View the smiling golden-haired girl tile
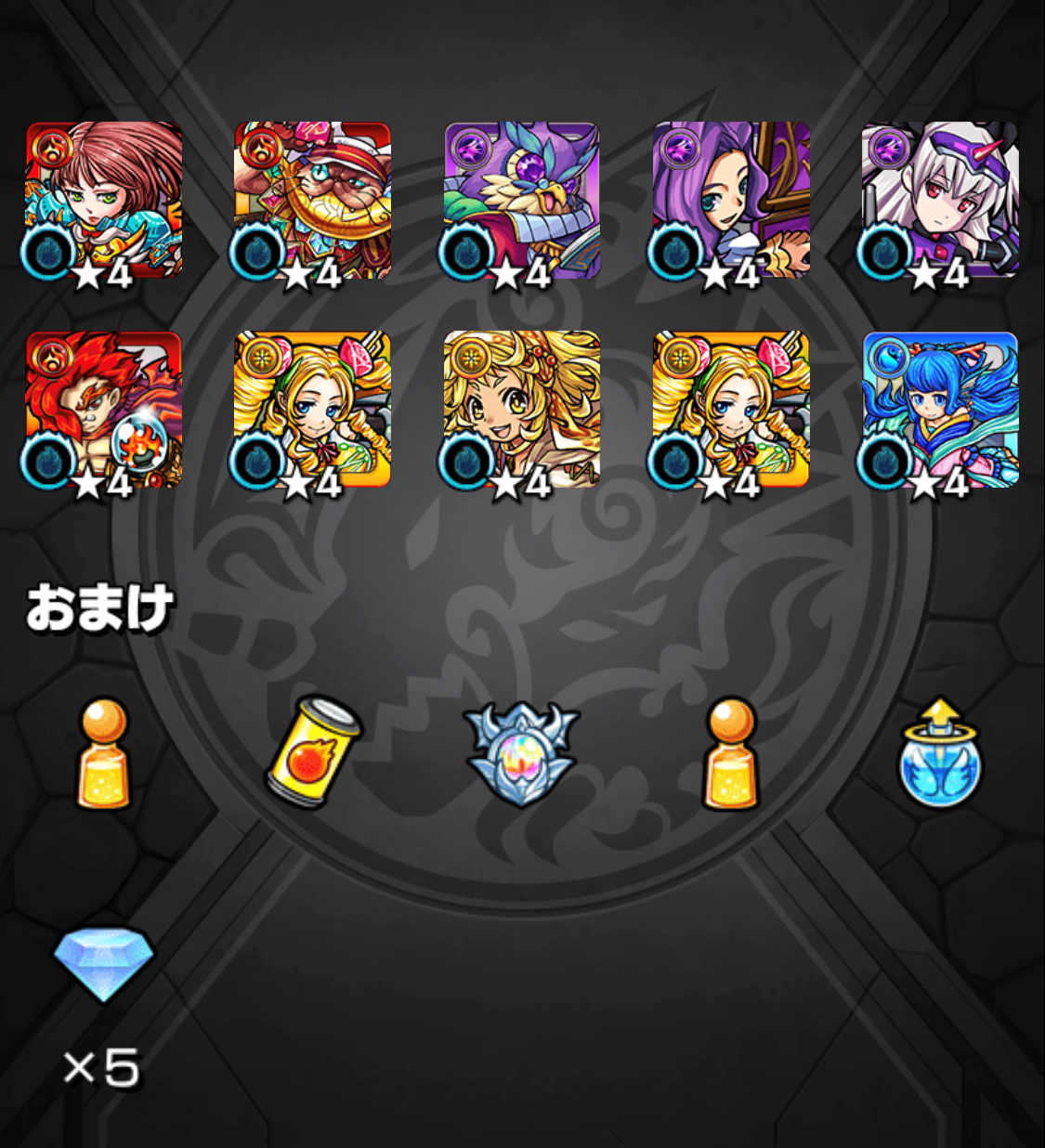The height and width of the screenshot is (1148, 1045). pos(522,409)
